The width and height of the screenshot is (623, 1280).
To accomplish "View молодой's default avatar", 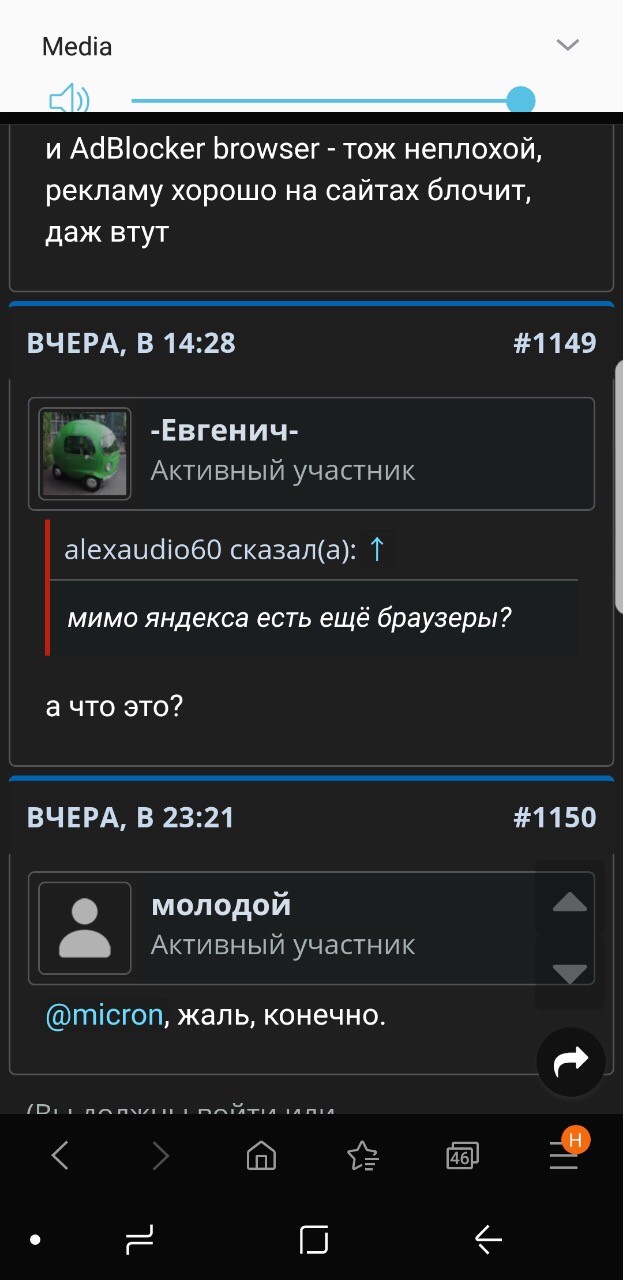I will pyautogui.click(x=85, y=927).
